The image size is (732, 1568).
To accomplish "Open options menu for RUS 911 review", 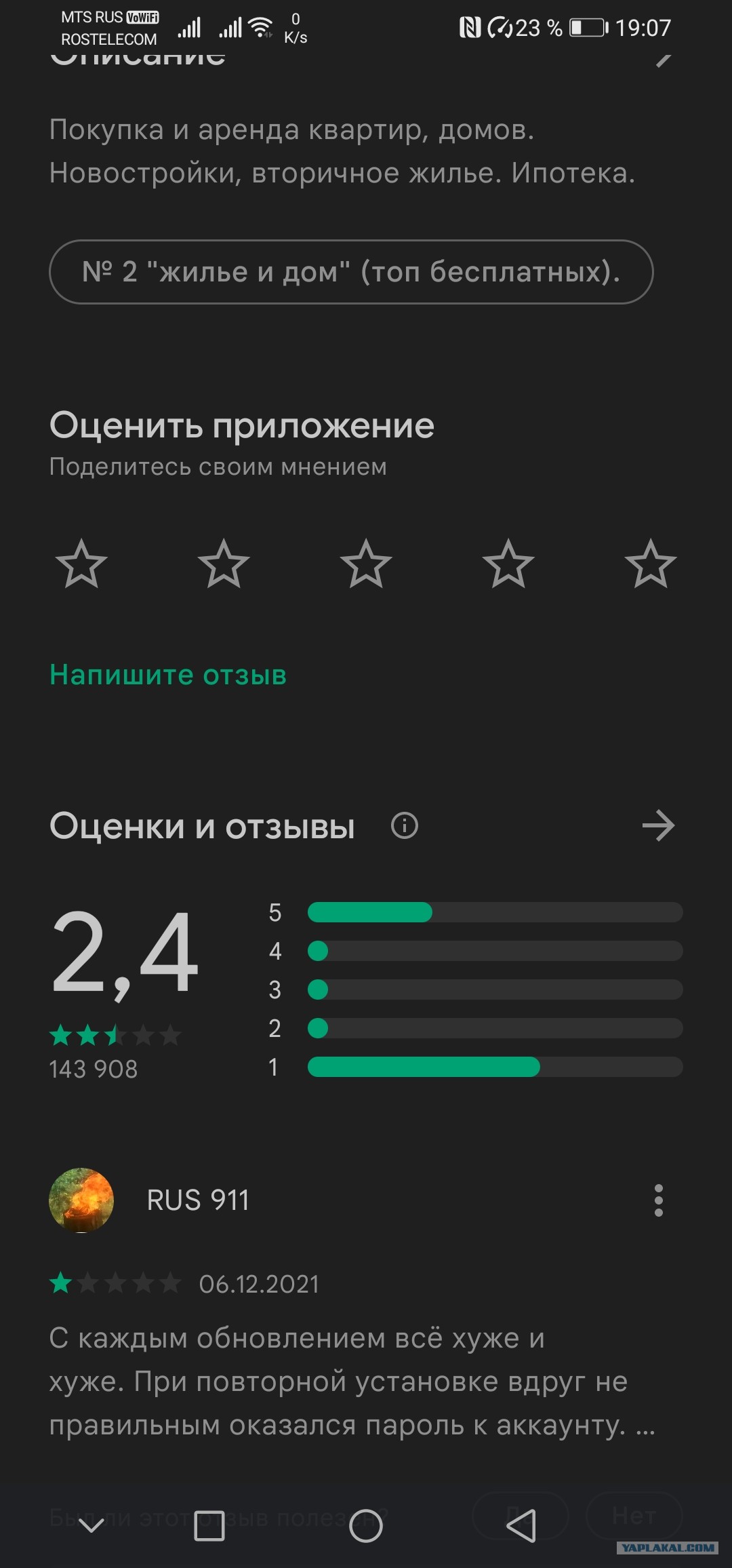I will (658, 1200).
